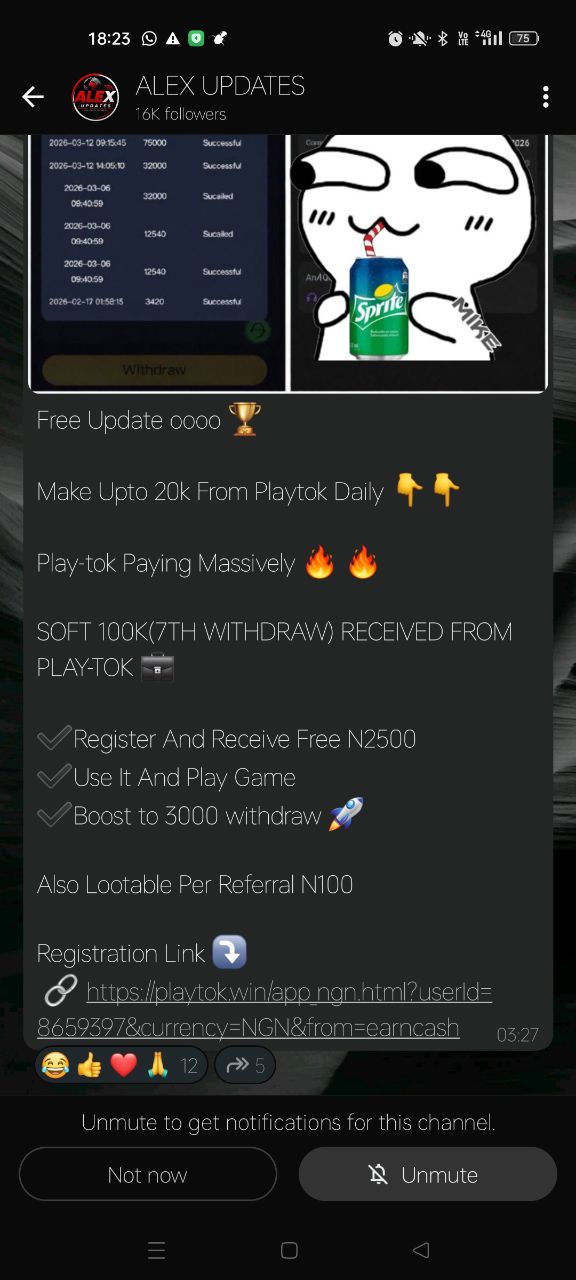This screenshot has height=1280, width=576.
Task: Open the ALEX UPDATES channel info
Action: (x=219, y=98)
